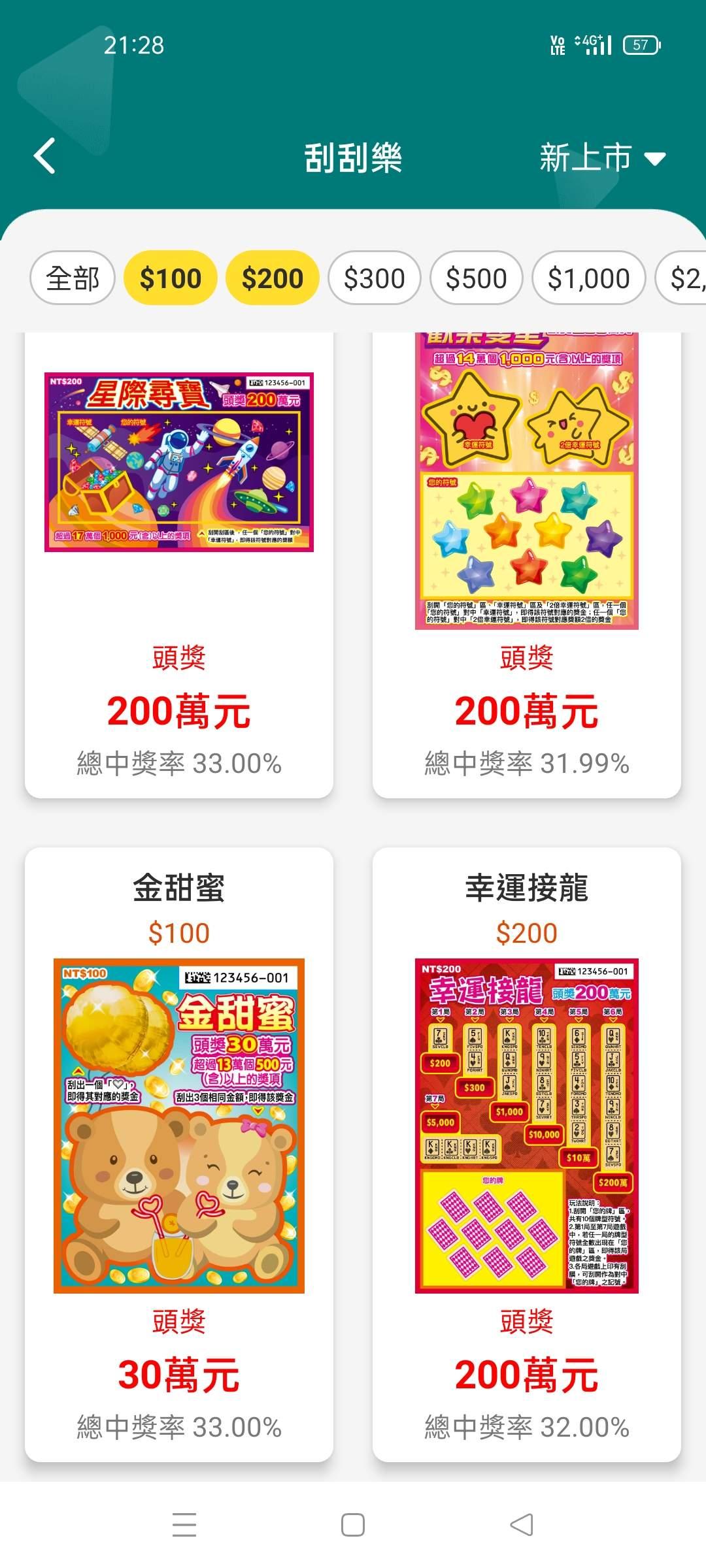706x1568 pixels.
Task: Toggle the $100 price filter chip
Action: pyautogui.click(x=171, y=278)
